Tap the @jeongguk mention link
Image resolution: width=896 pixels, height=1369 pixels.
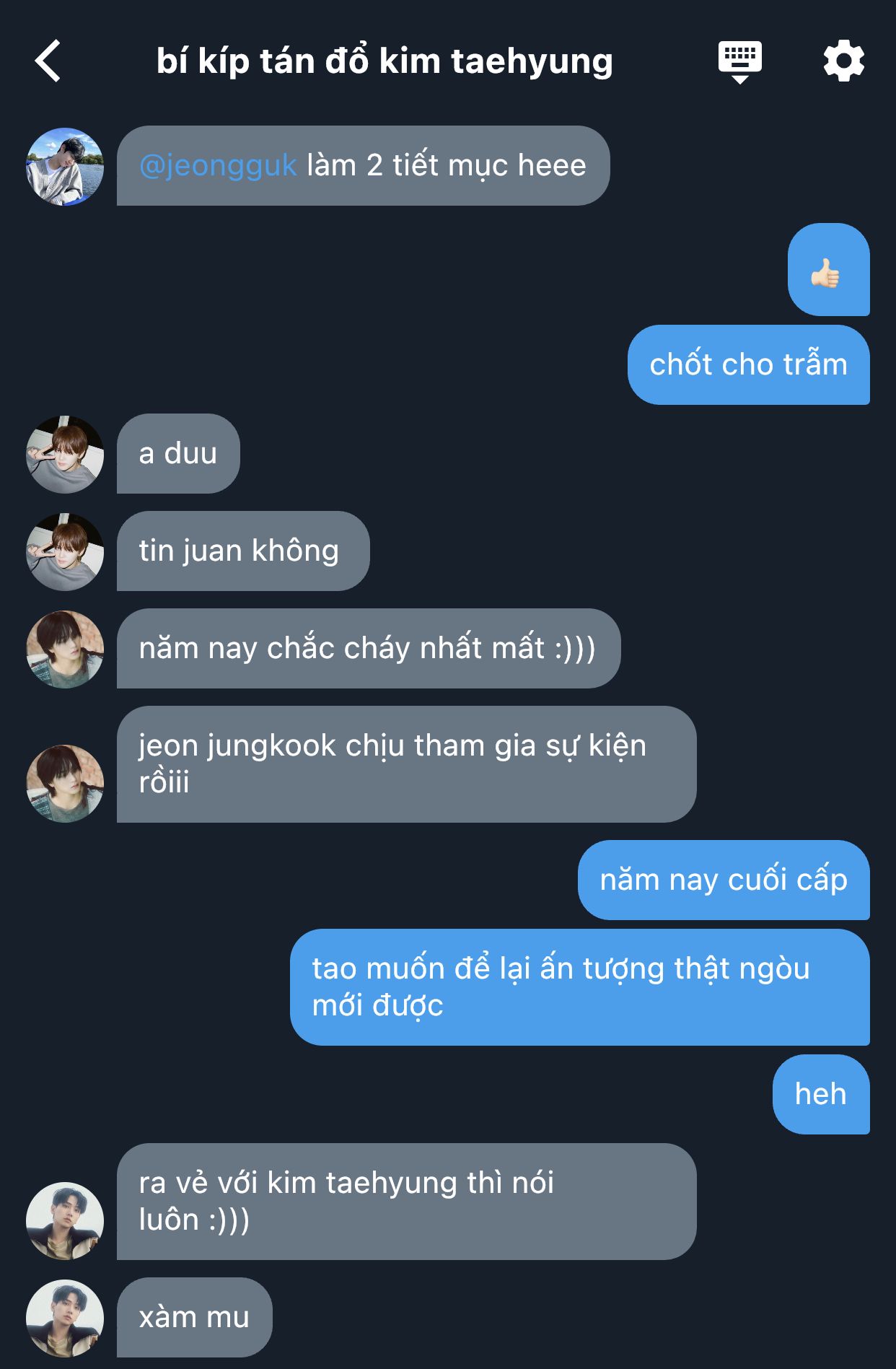click(218, 165)
